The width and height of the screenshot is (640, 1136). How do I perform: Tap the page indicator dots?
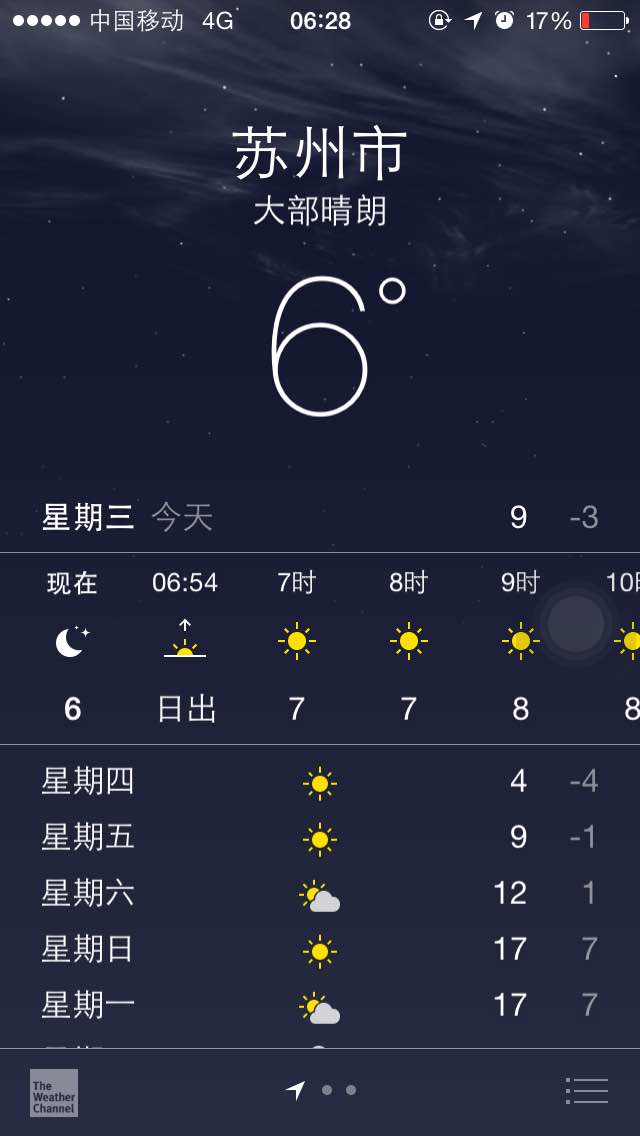(x=320, y=1090)
